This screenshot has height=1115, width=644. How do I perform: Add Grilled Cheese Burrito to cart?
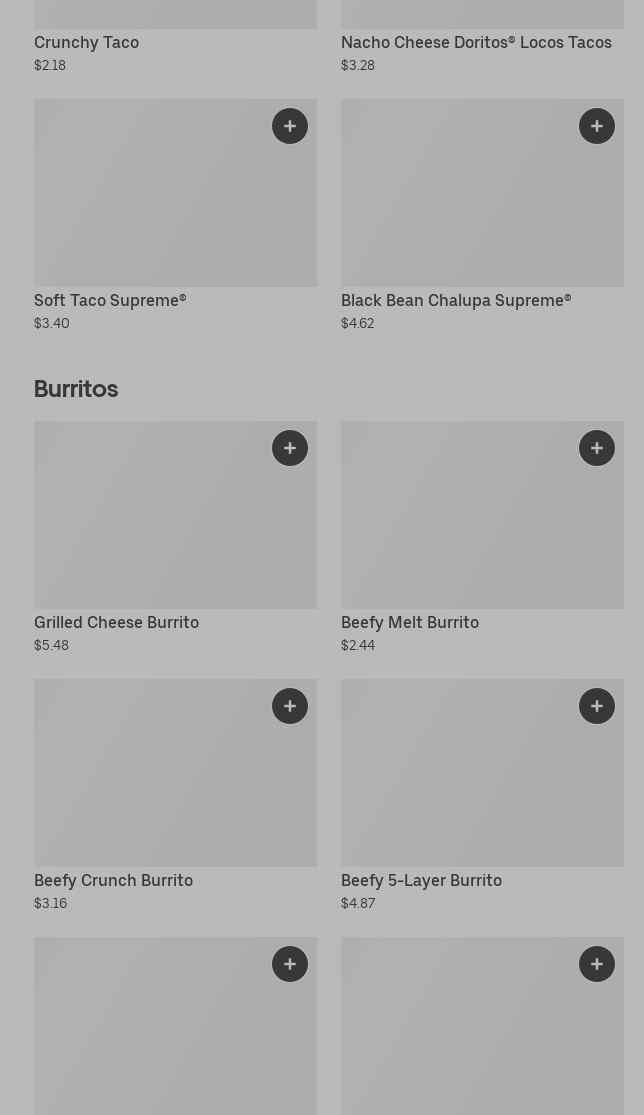[290, 448]
